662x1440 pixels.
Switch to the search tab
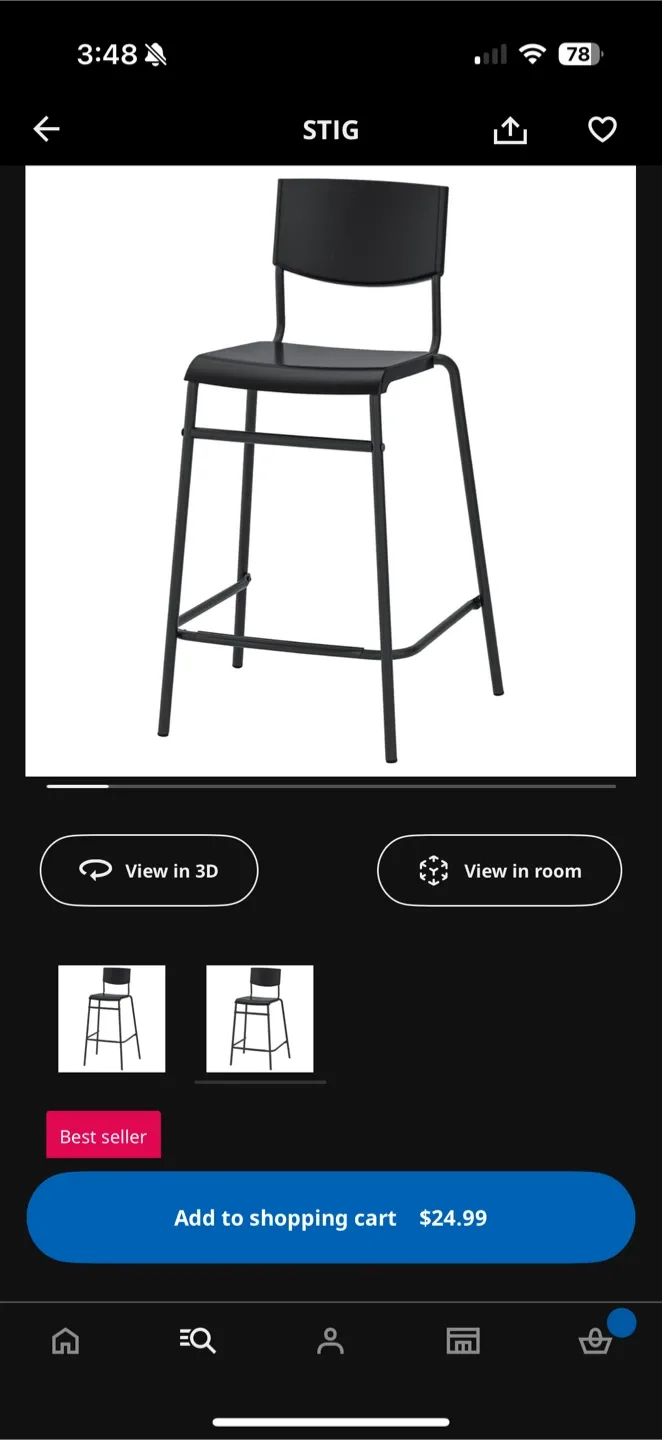pos(198,1341)
